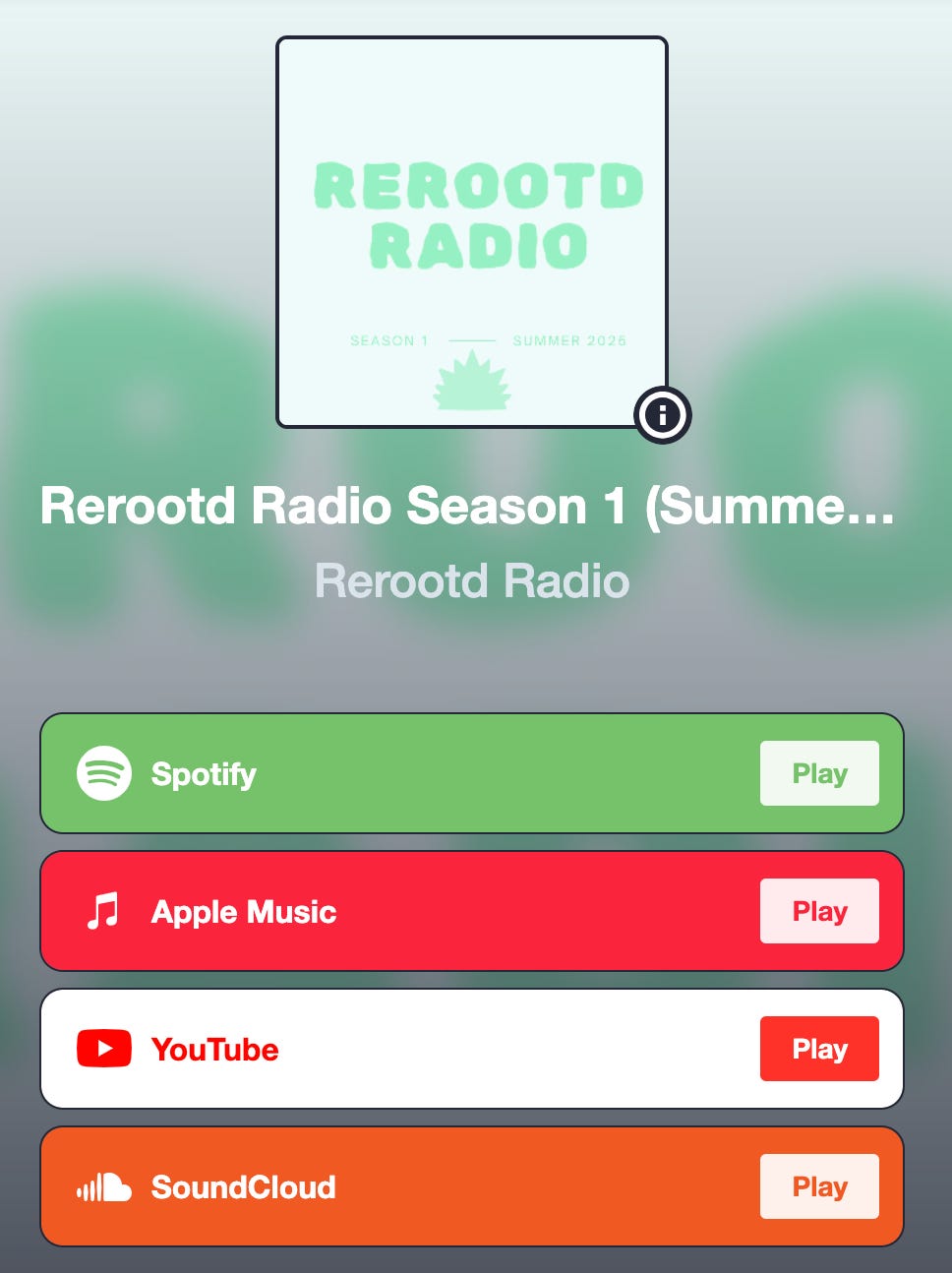Play on Spotify
Image resolution: width=952 pixels, height=1273 pixels.
tap(818, 773)
